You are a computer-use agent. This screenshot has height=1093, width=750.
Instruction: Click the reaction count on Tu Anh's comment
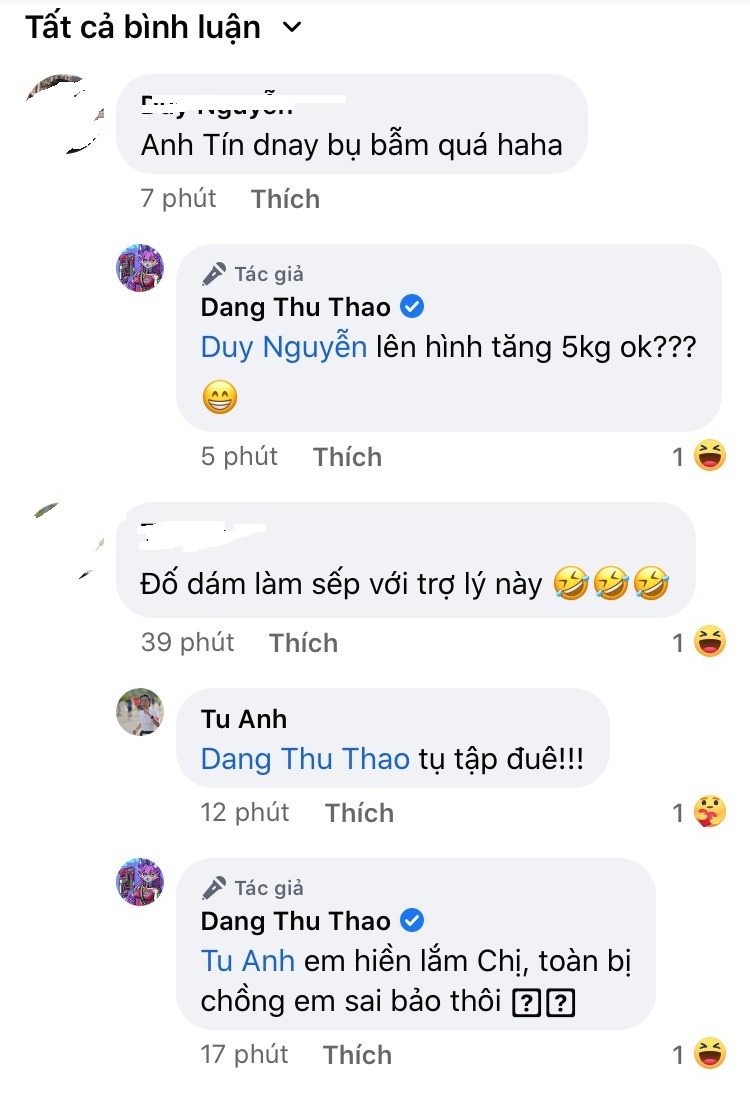(x=680, y=812)
